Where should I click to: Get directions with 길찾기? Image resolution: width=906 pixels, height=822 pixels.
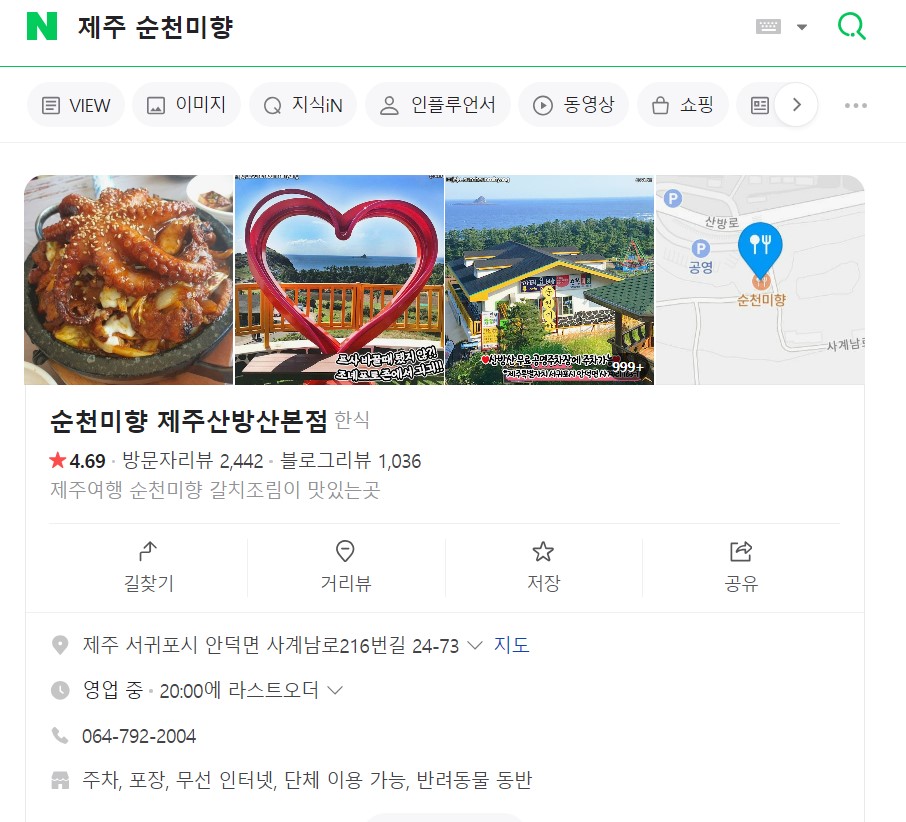tap(148, 567)
